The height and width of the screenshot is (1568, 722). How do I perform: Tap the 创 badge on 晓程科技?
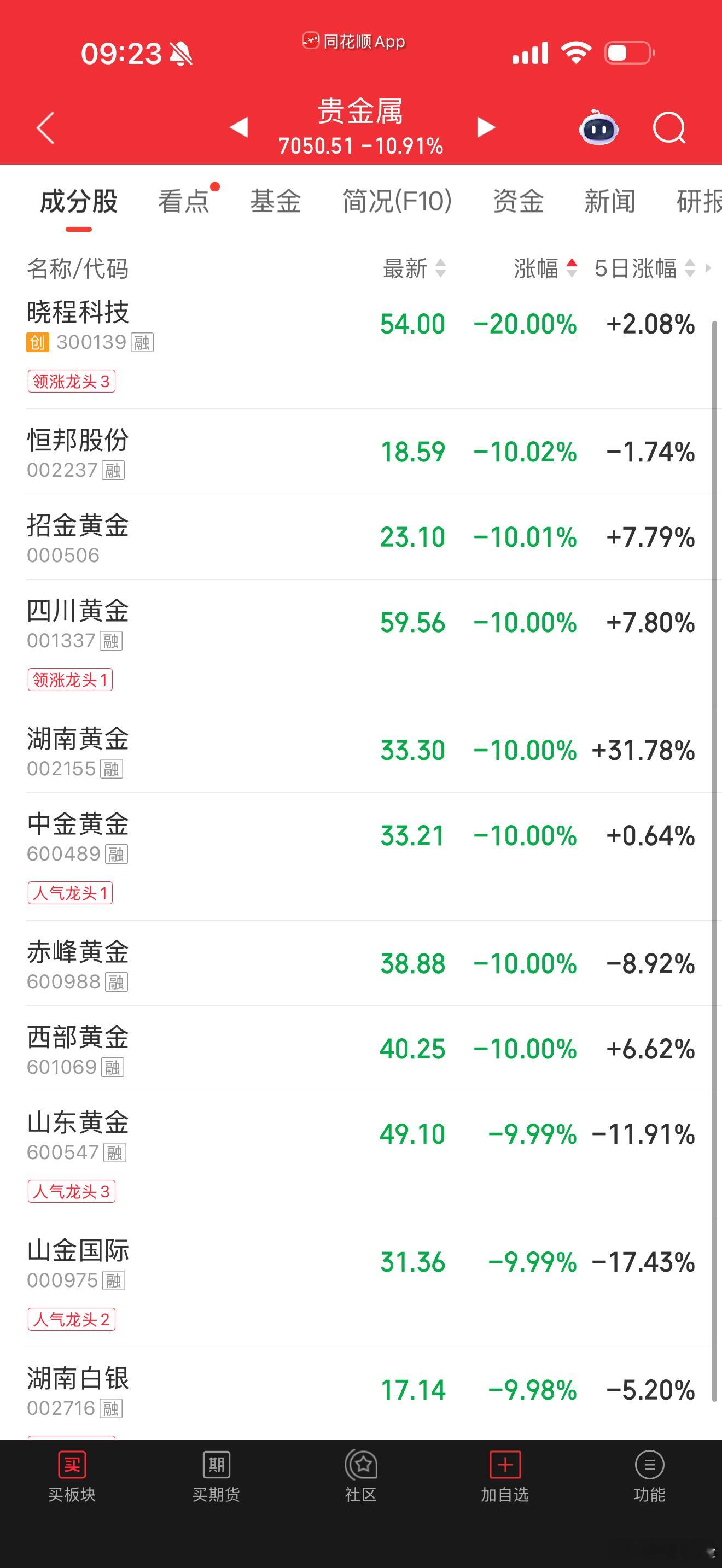(x=38, y=343)
